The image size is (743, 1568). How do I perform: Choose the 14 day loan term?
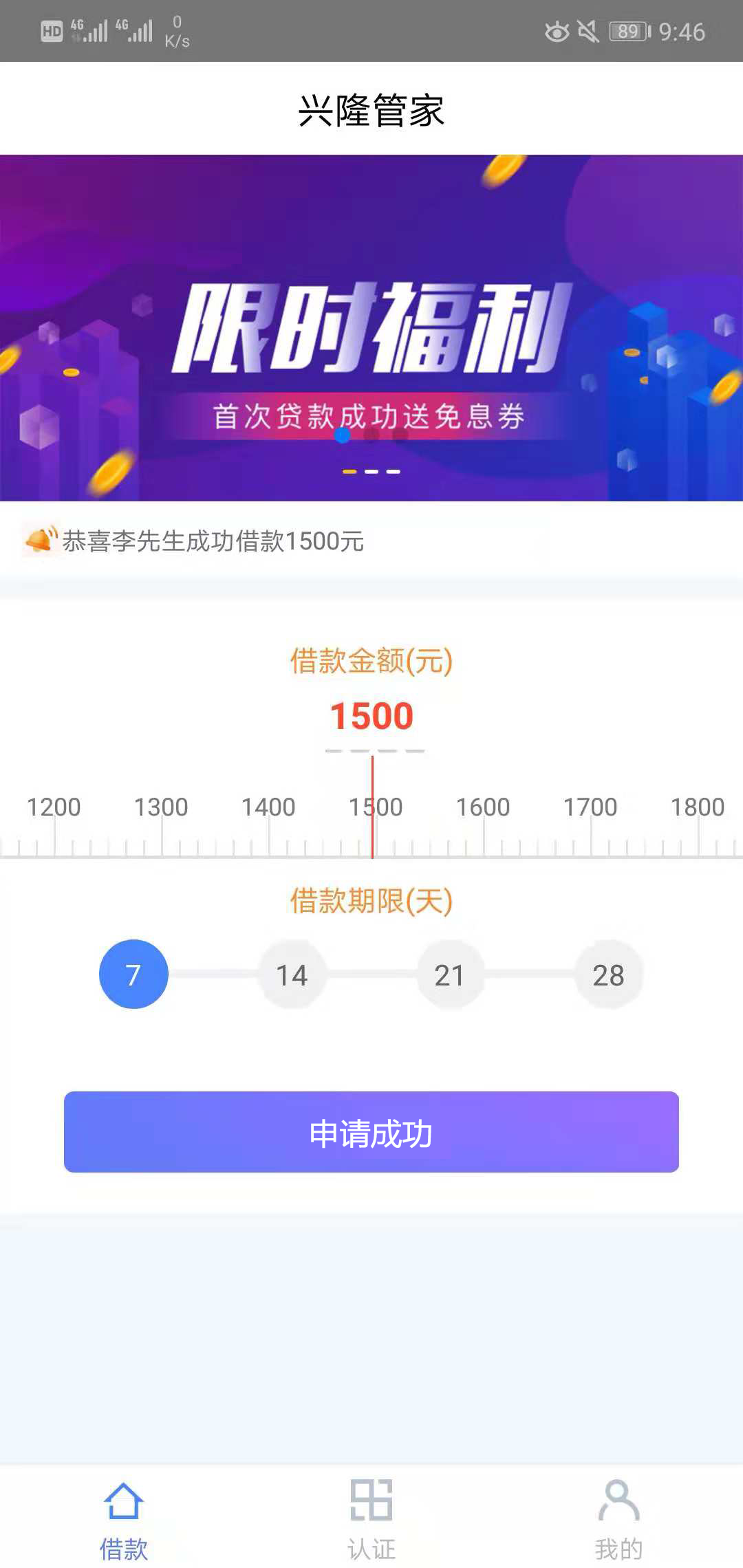[292, 974]
